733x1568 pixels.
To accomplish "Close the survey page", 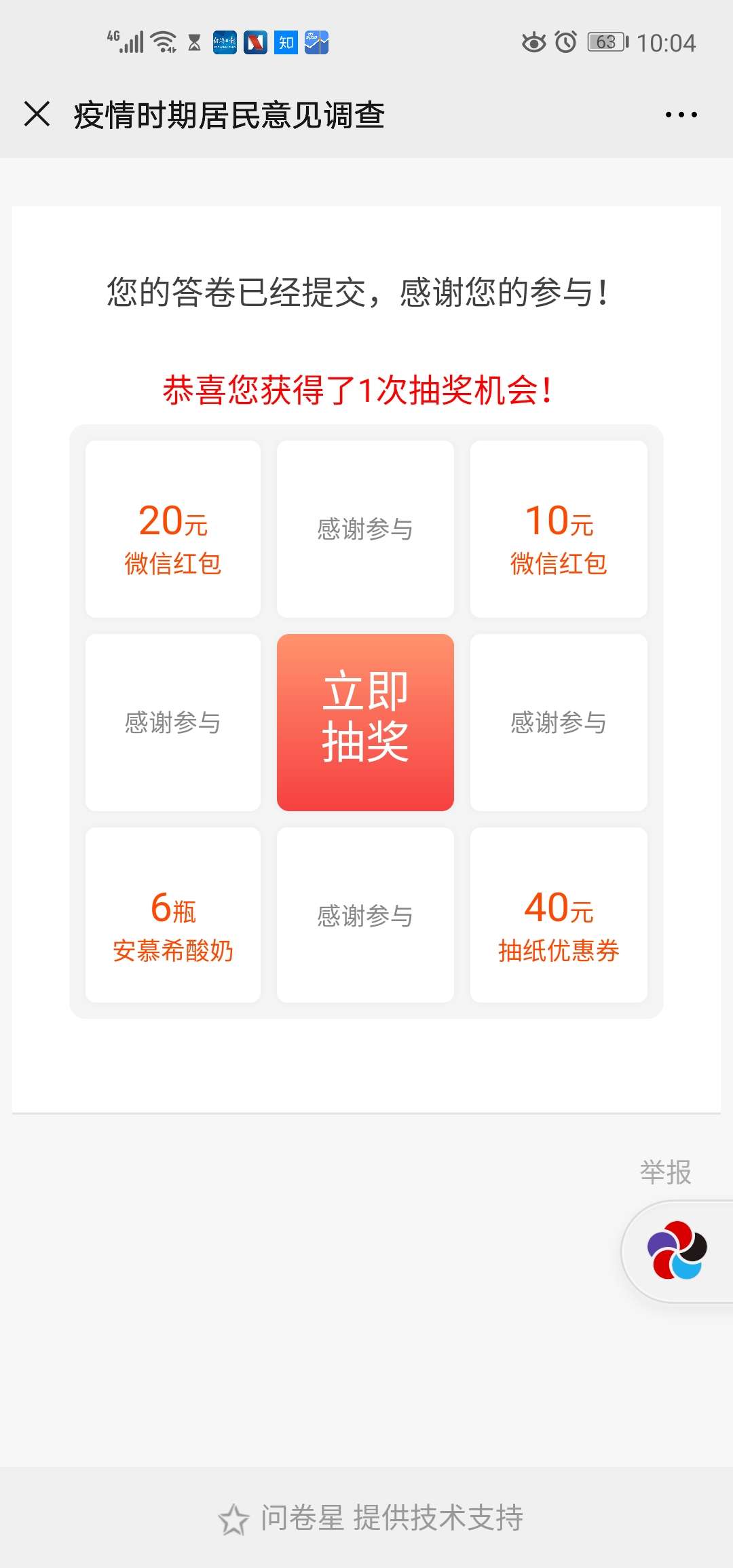I will click(x=37, y=114).
